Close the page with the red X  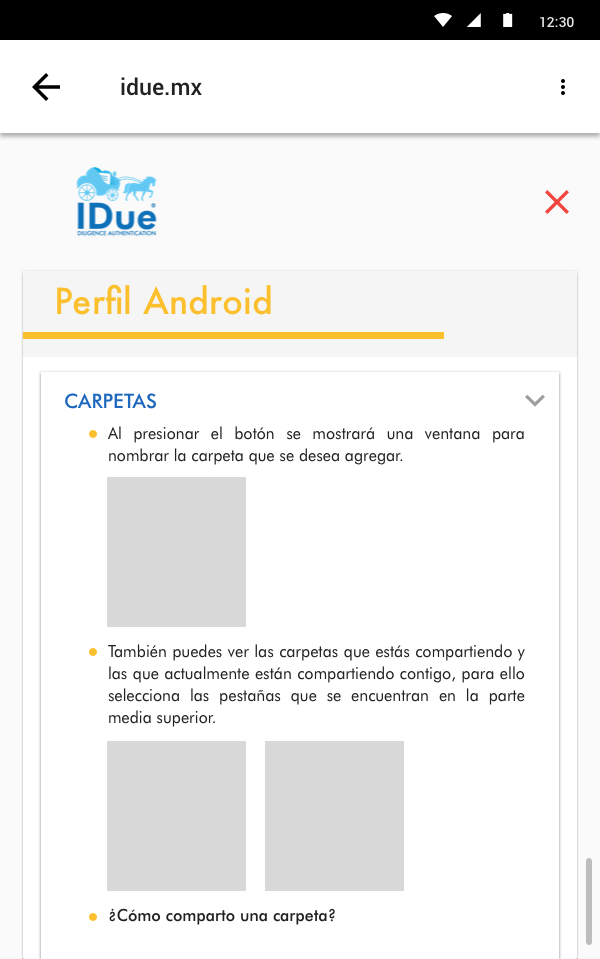point(557,202)
